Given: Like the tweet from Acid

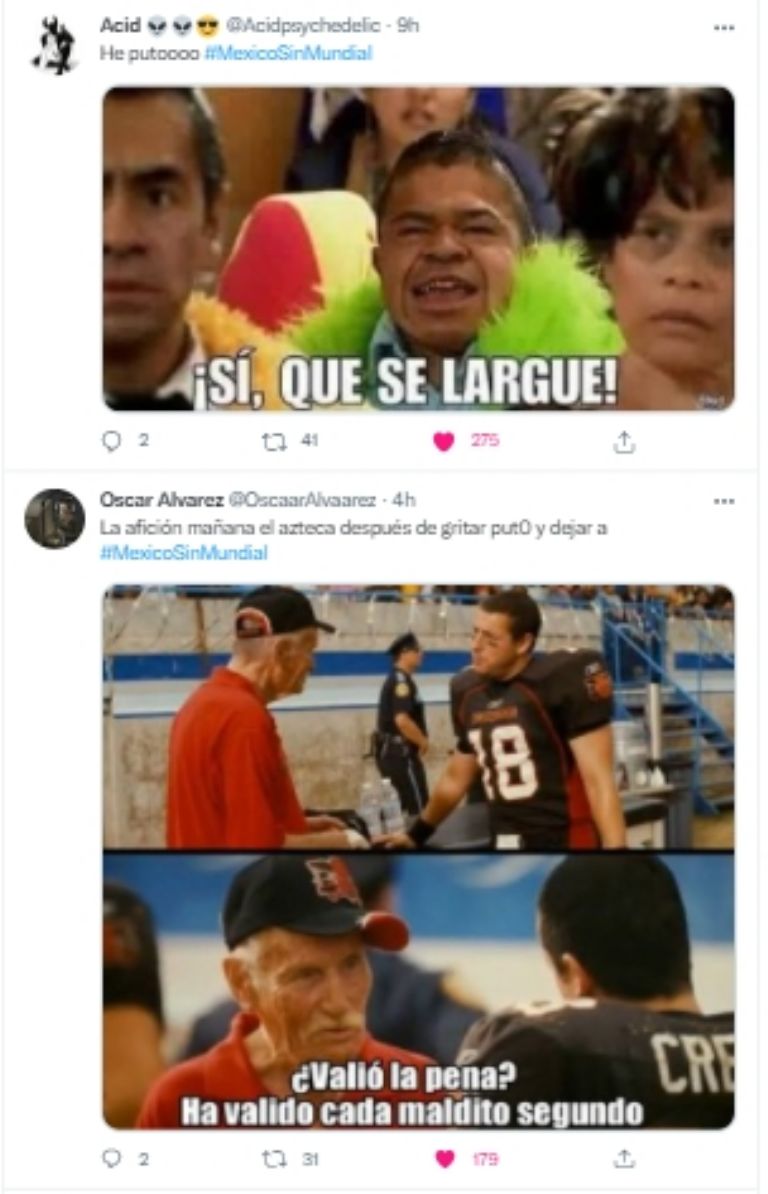Looking at the screenshot, I should (444, 441).
